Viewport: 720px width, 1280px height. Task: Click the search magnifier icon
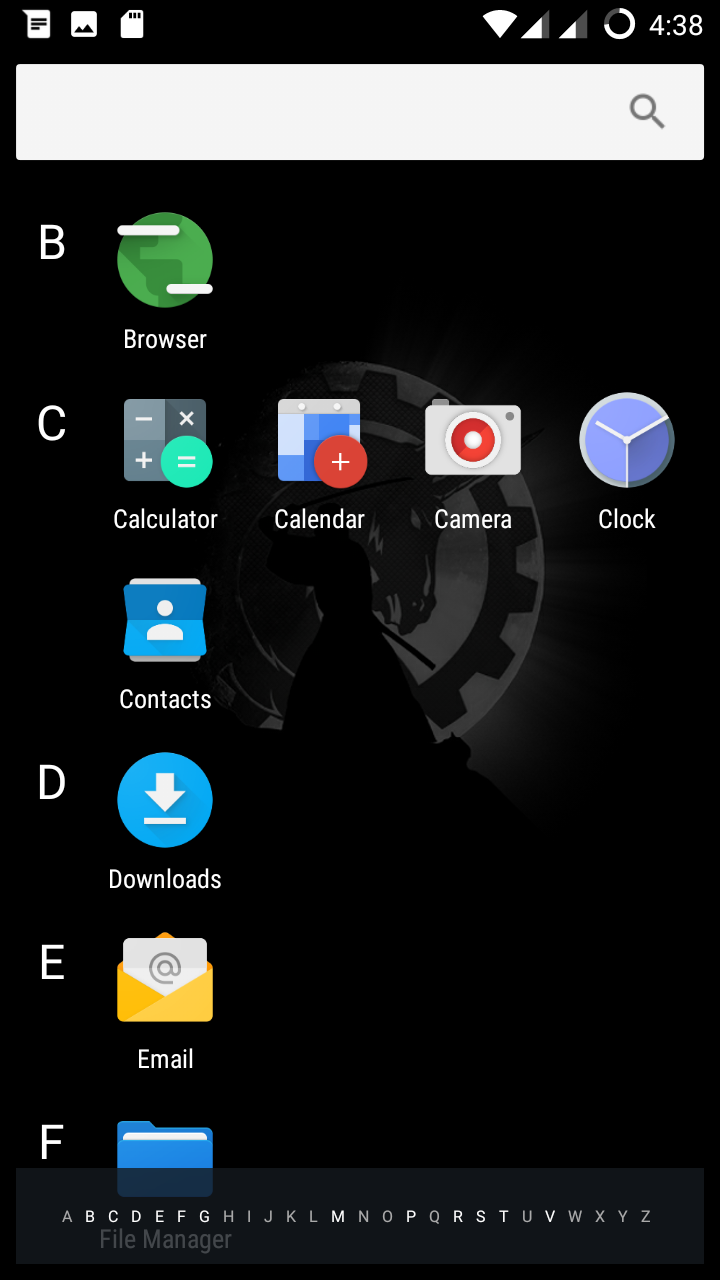click(647, 111)
